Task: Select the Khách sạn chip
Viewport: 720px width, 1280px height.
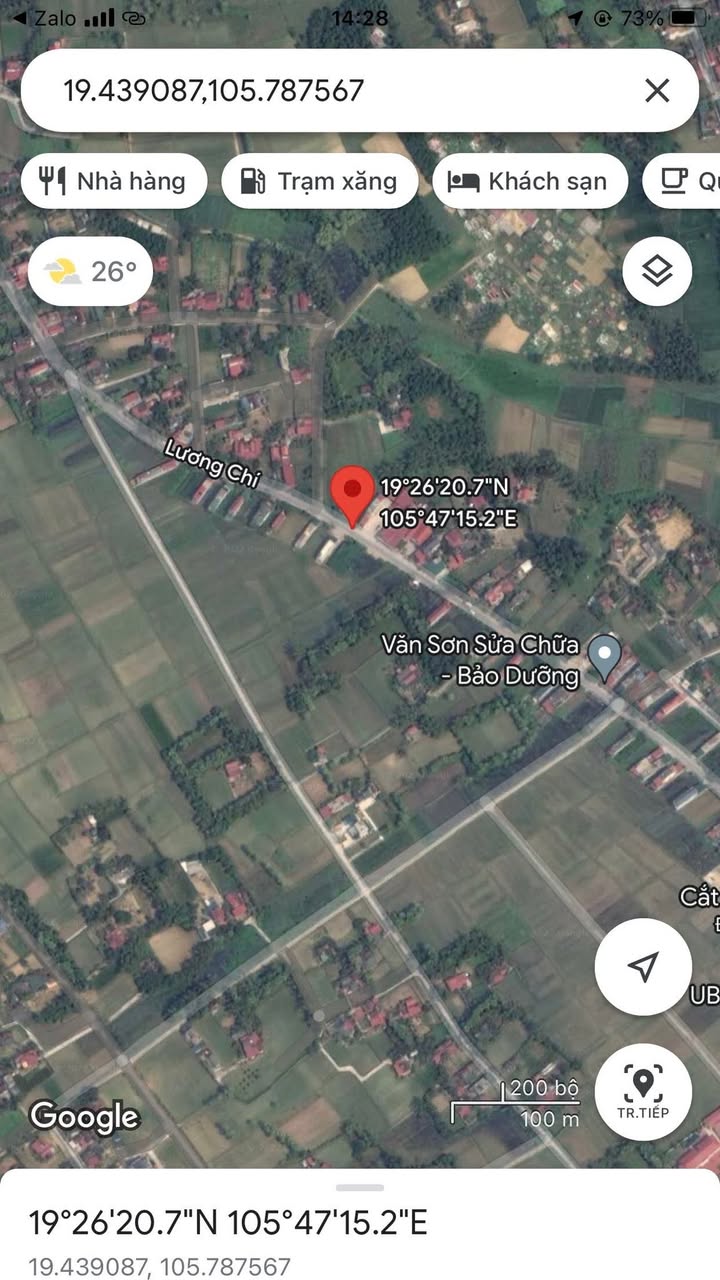Action: pos(530,181)
